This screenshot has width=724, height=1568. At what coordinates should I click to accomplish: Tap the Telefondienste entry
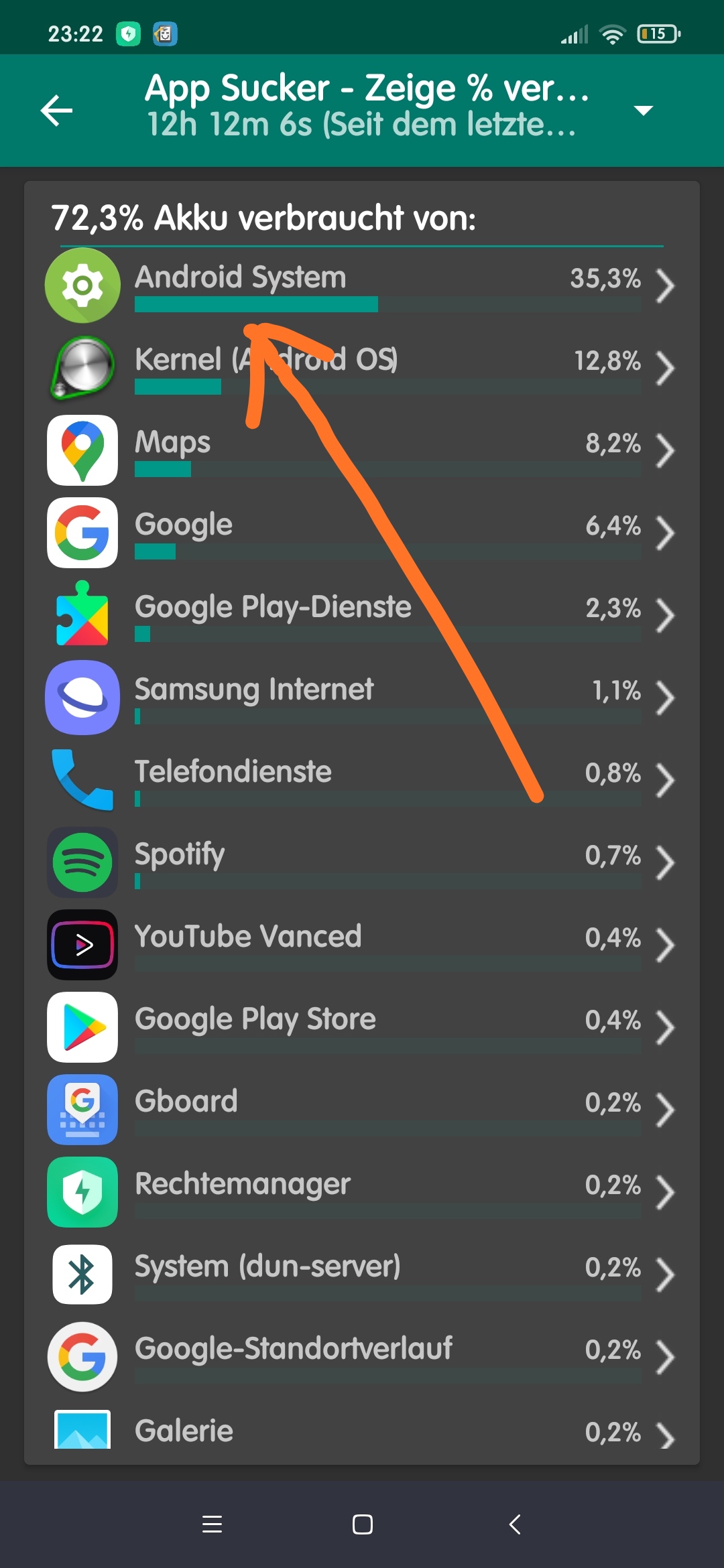362,780
